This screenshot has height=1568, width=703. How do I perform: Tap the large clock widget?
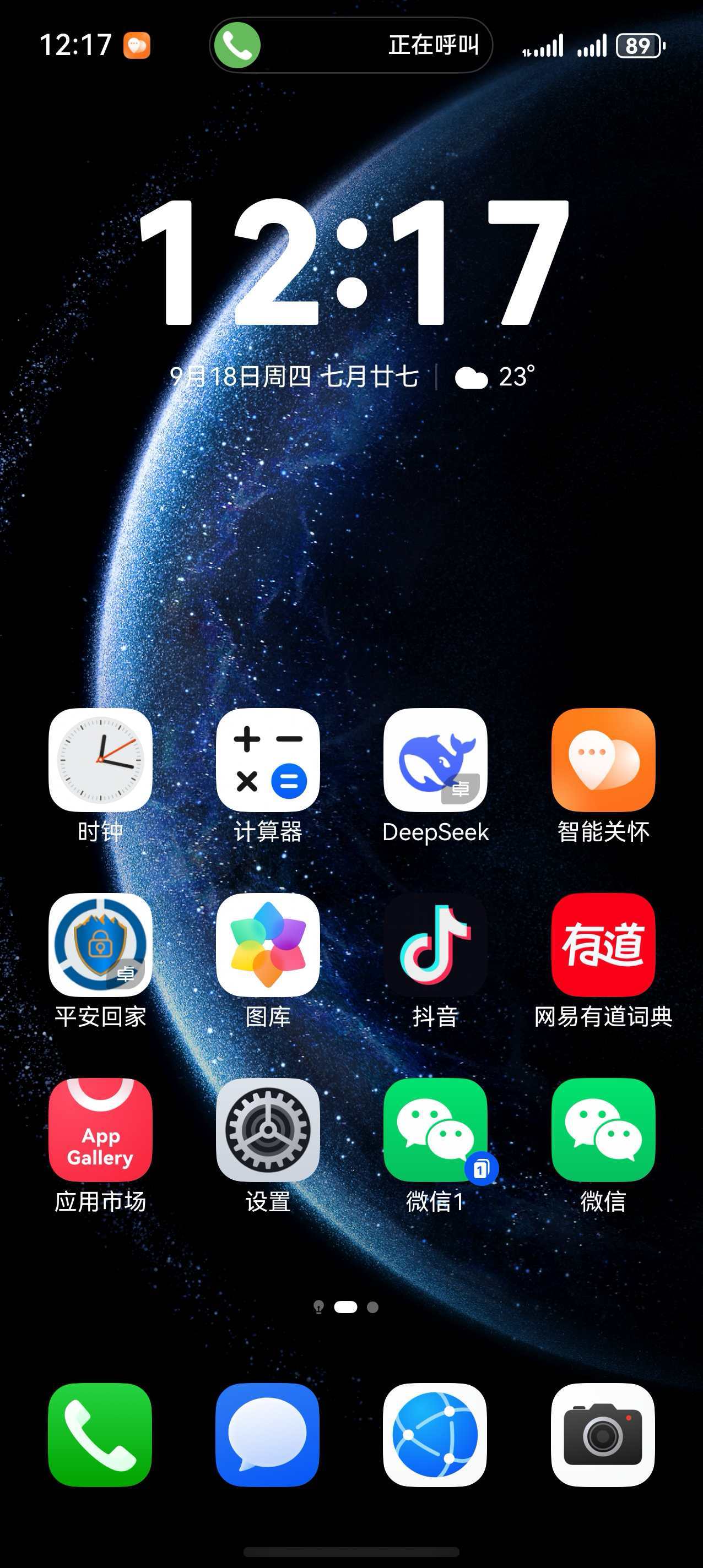tap(353, 263)
